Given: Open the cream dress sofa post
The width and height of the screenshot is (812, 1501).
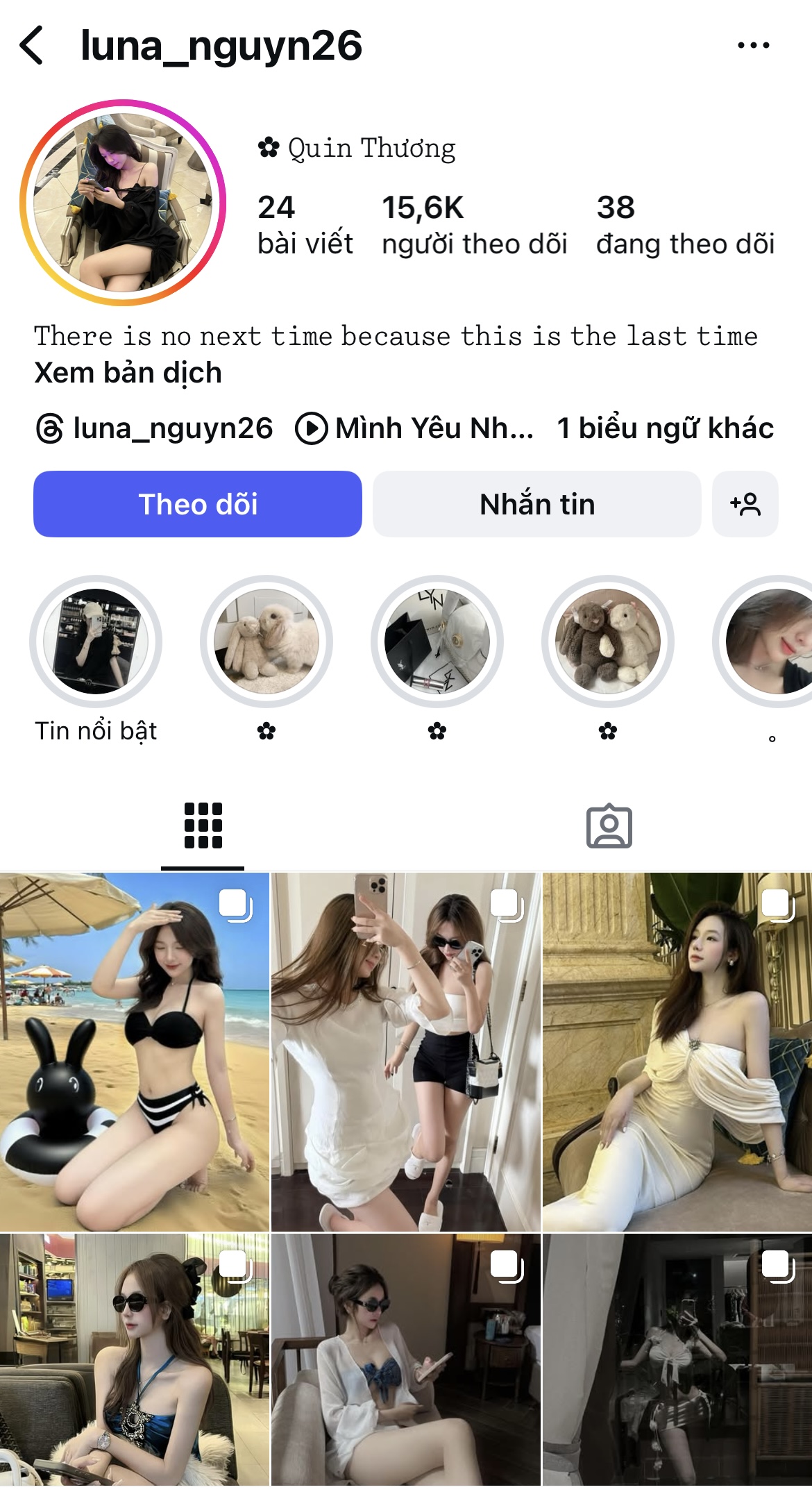Looking at the screenshot, I should (x=677, y=1052).
